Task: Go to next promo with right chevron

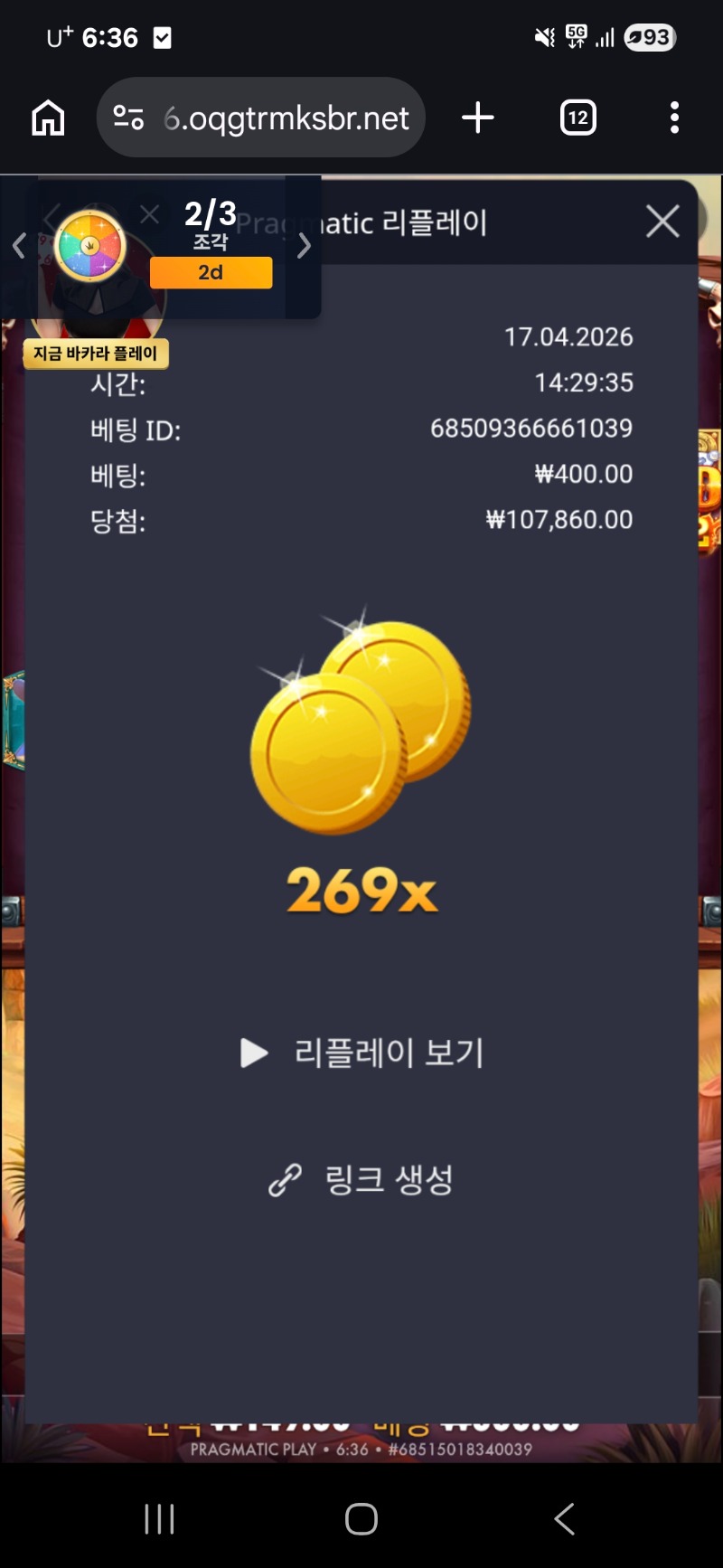Action: pyautogui.click(x=305, y=245)
